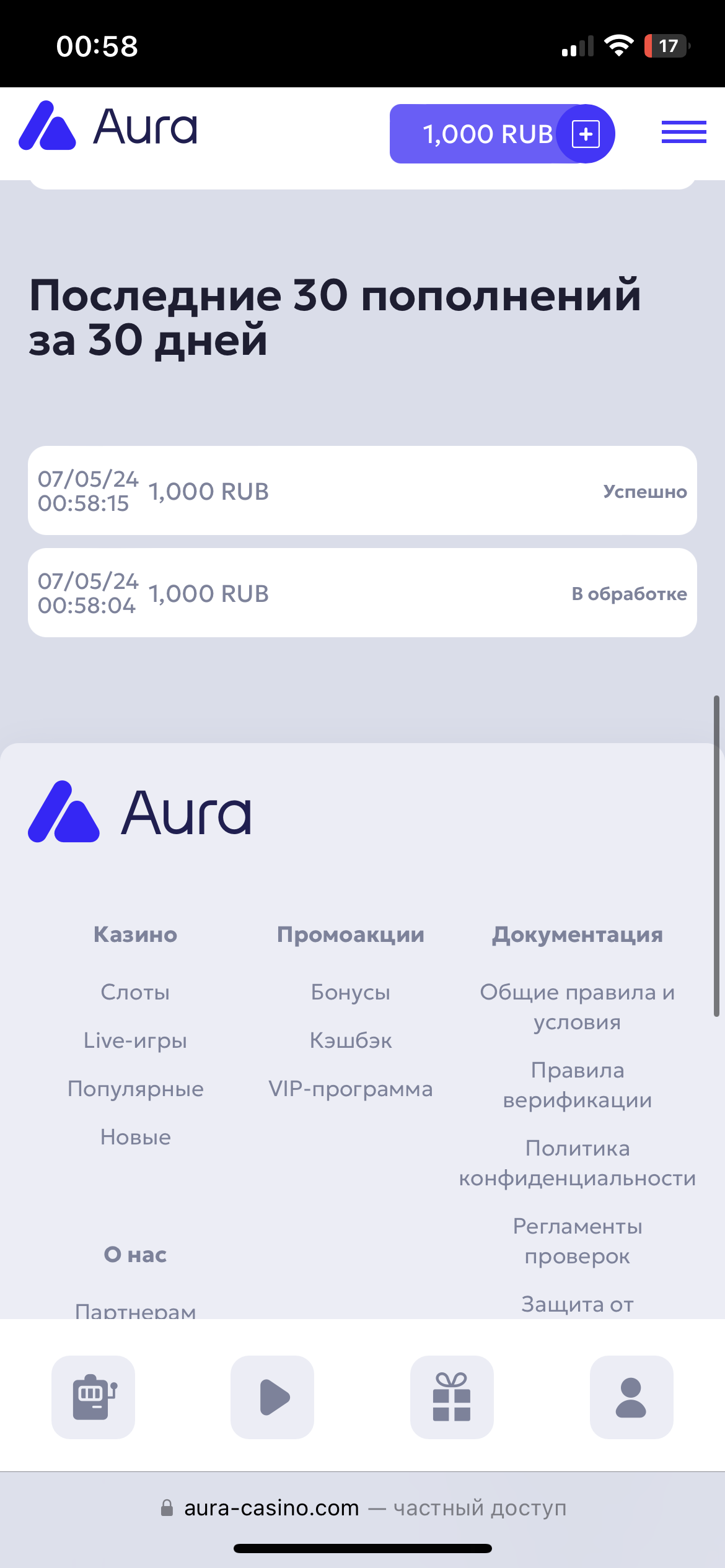
Task: Open the Новые link
Action: coord(135,1137)
